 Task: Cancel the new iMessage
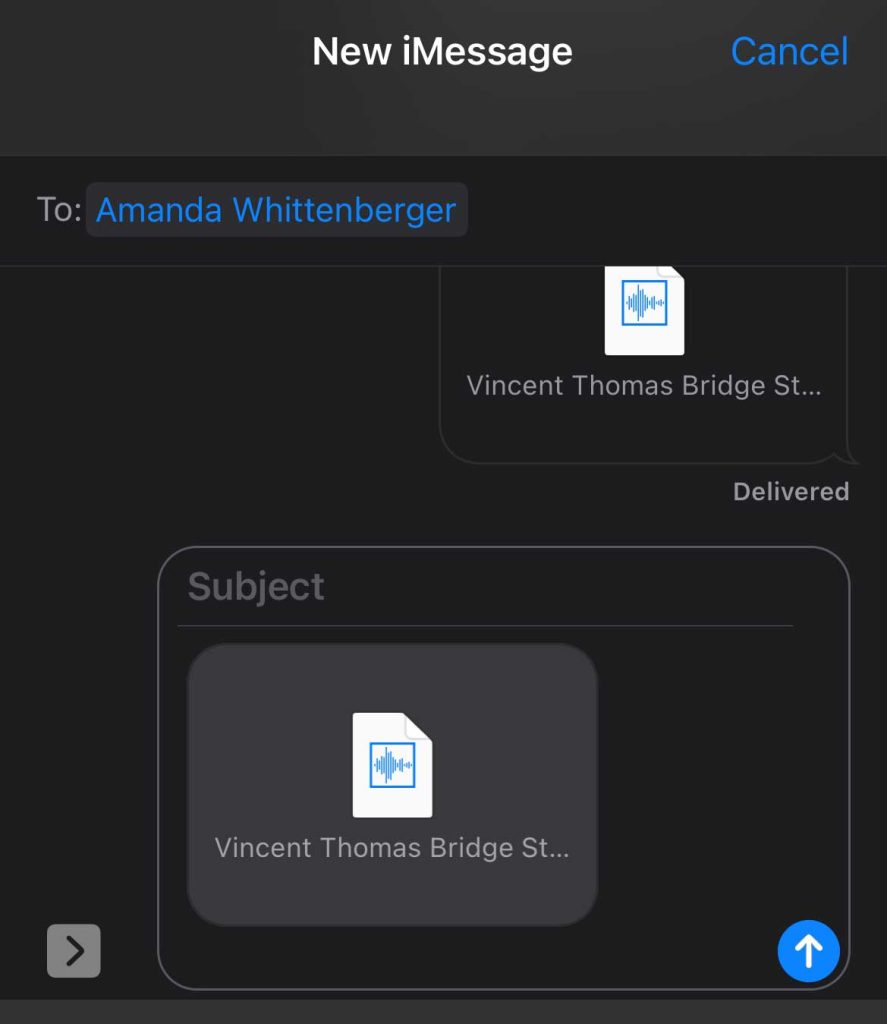click(x=788, y=51)
